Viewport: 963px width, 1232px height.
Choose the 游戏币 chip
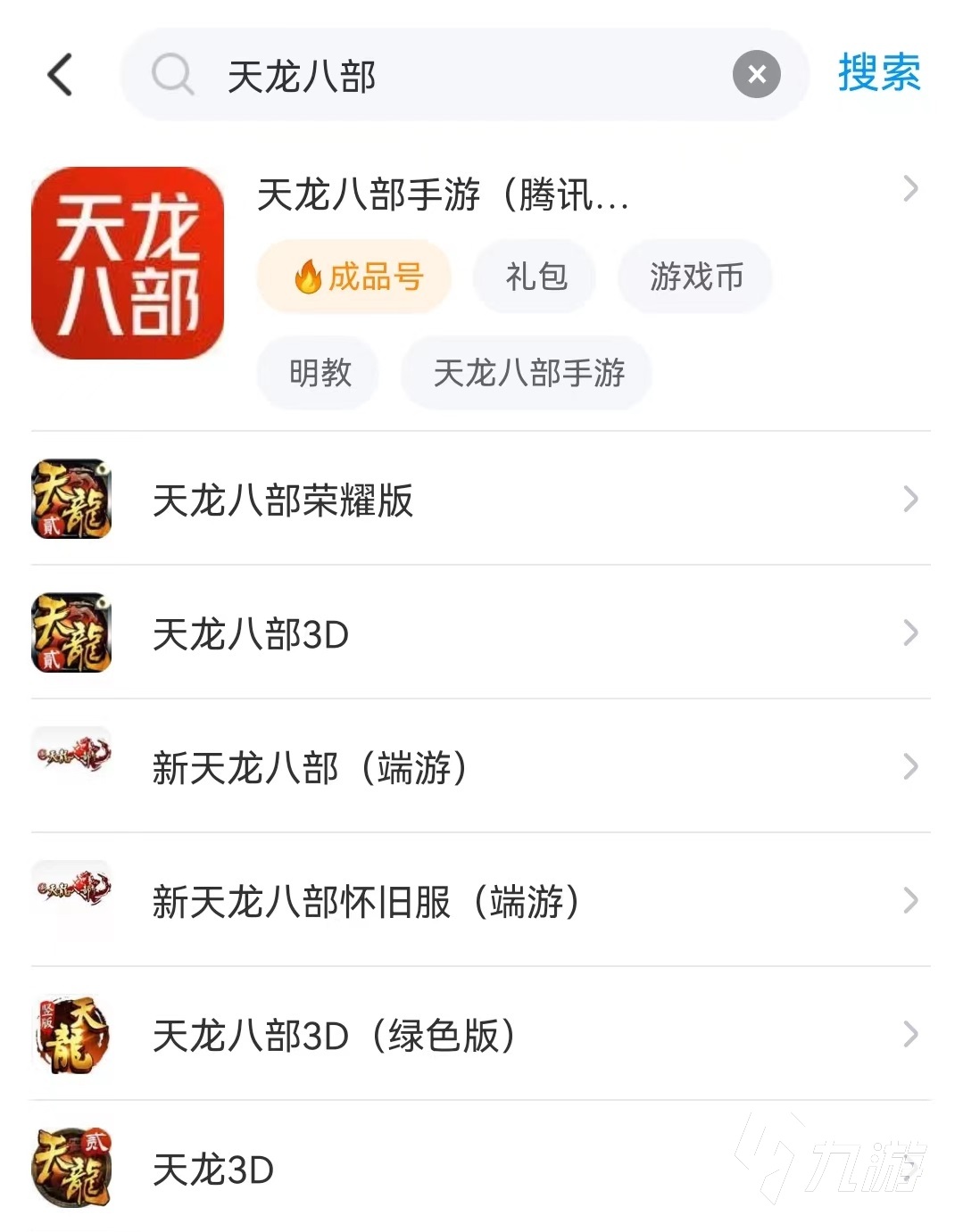(x=695, y=277)
